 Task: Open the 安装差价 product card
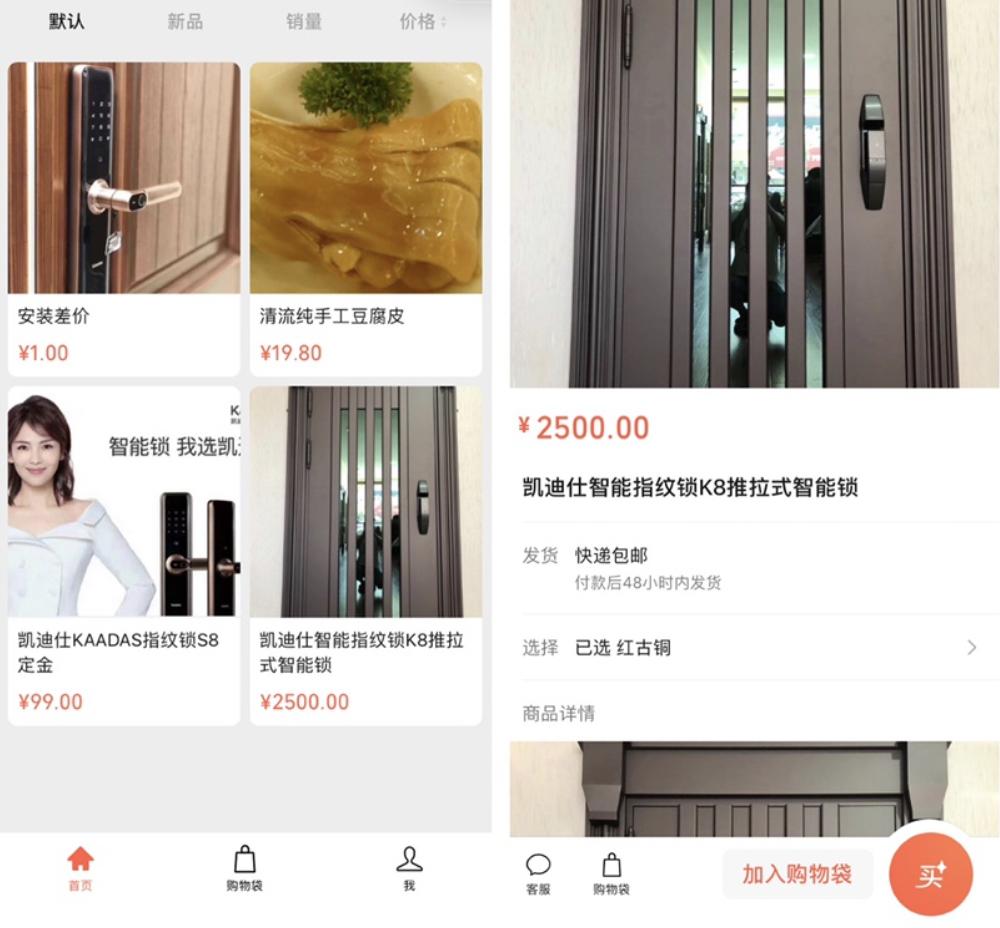pyautogui.click(x=124, y=218)
